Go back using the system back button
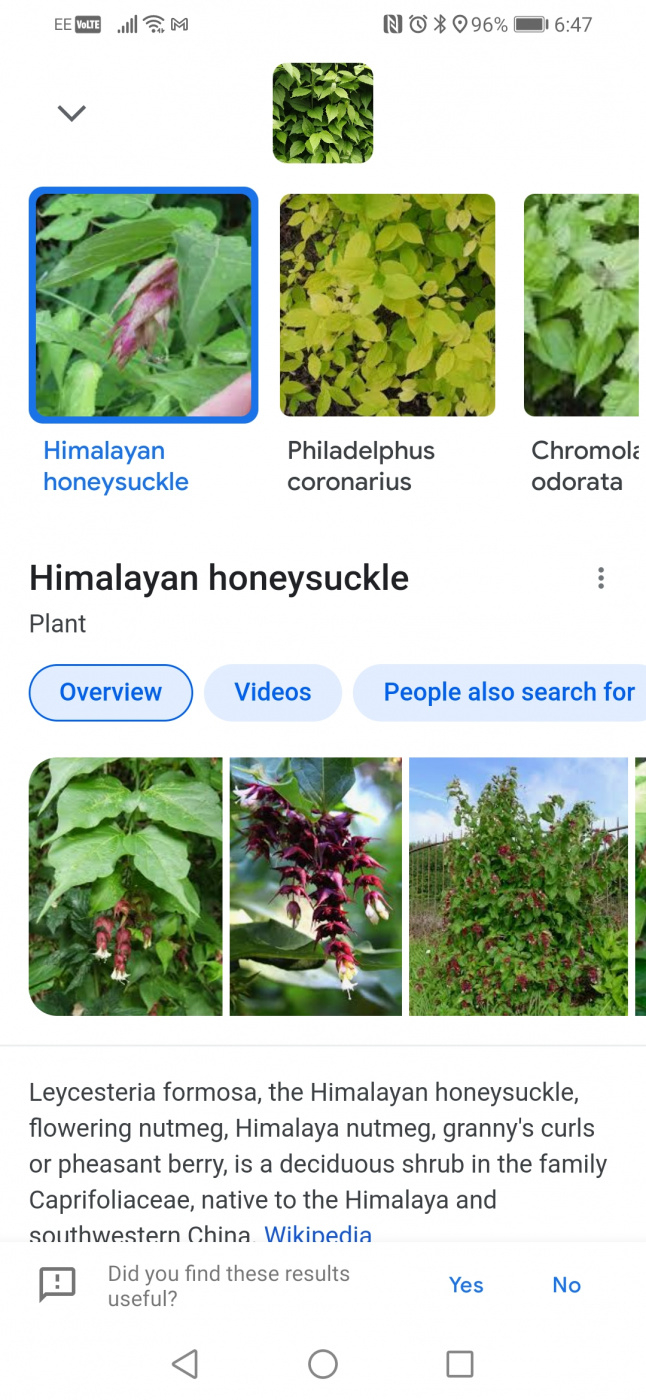This screenshot has height=1400, width=646. 185,1364
